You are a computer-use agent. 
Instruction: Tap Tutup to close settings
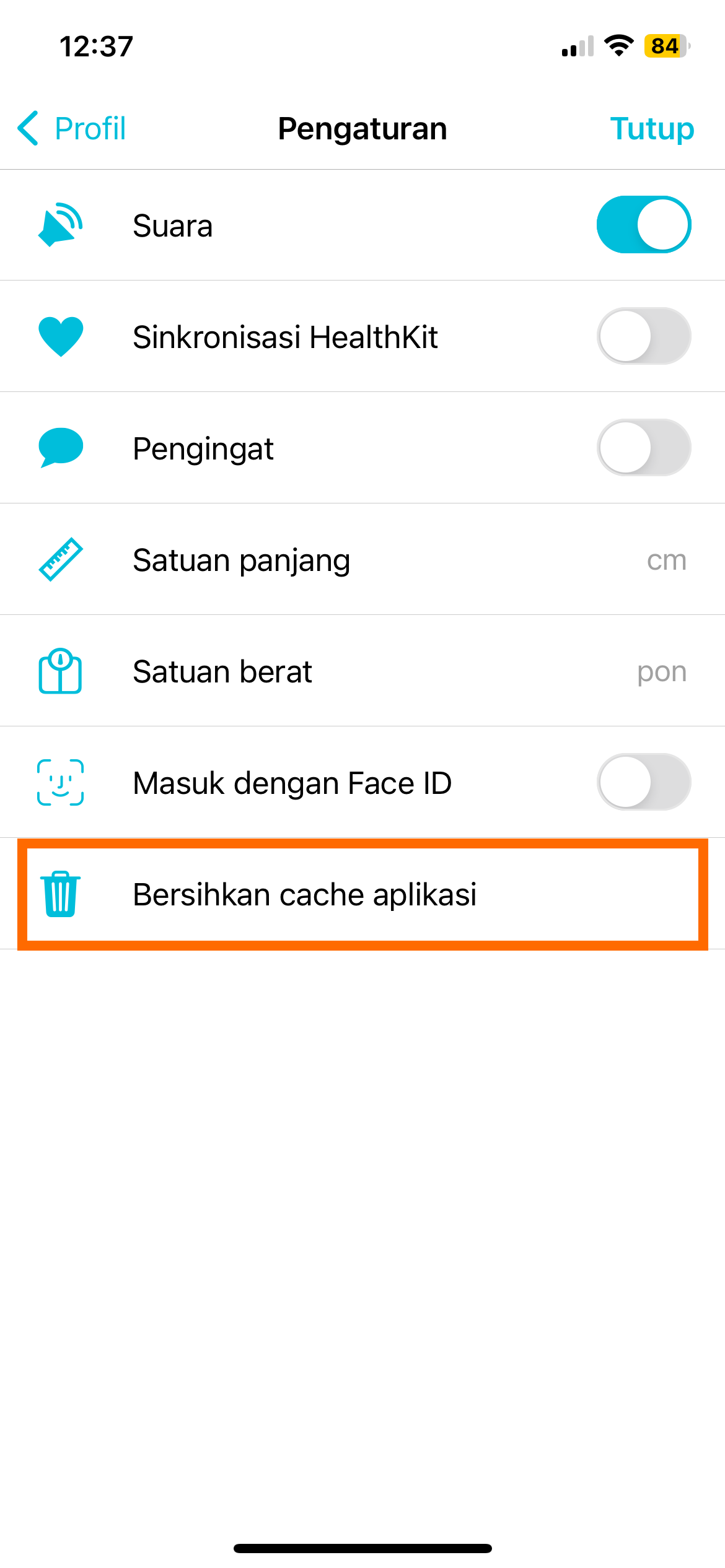tap(652, 129)
